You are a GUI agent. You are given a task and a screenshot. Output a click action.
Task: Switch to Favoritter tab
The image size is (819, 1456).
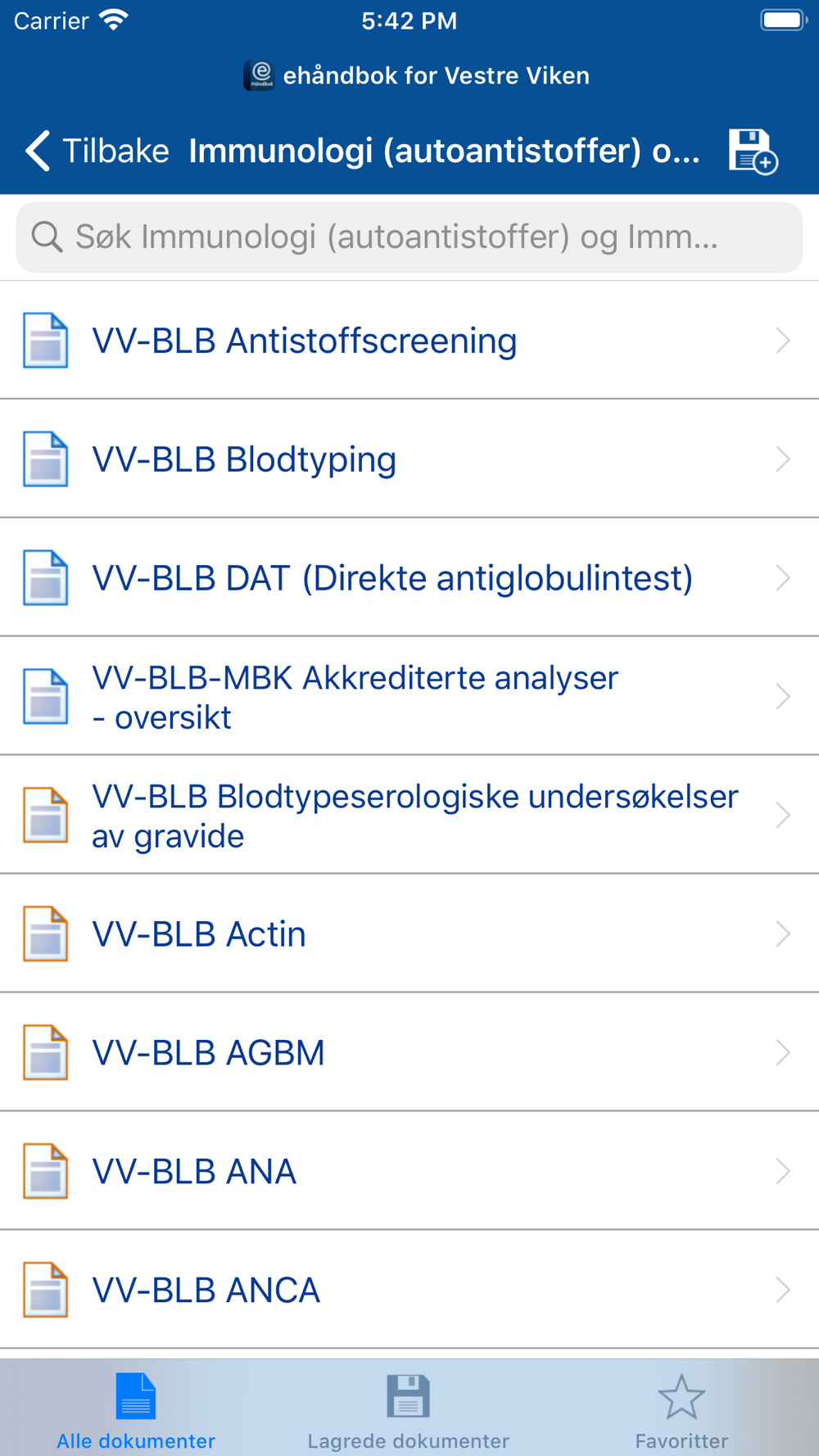tap(681, 1410)
